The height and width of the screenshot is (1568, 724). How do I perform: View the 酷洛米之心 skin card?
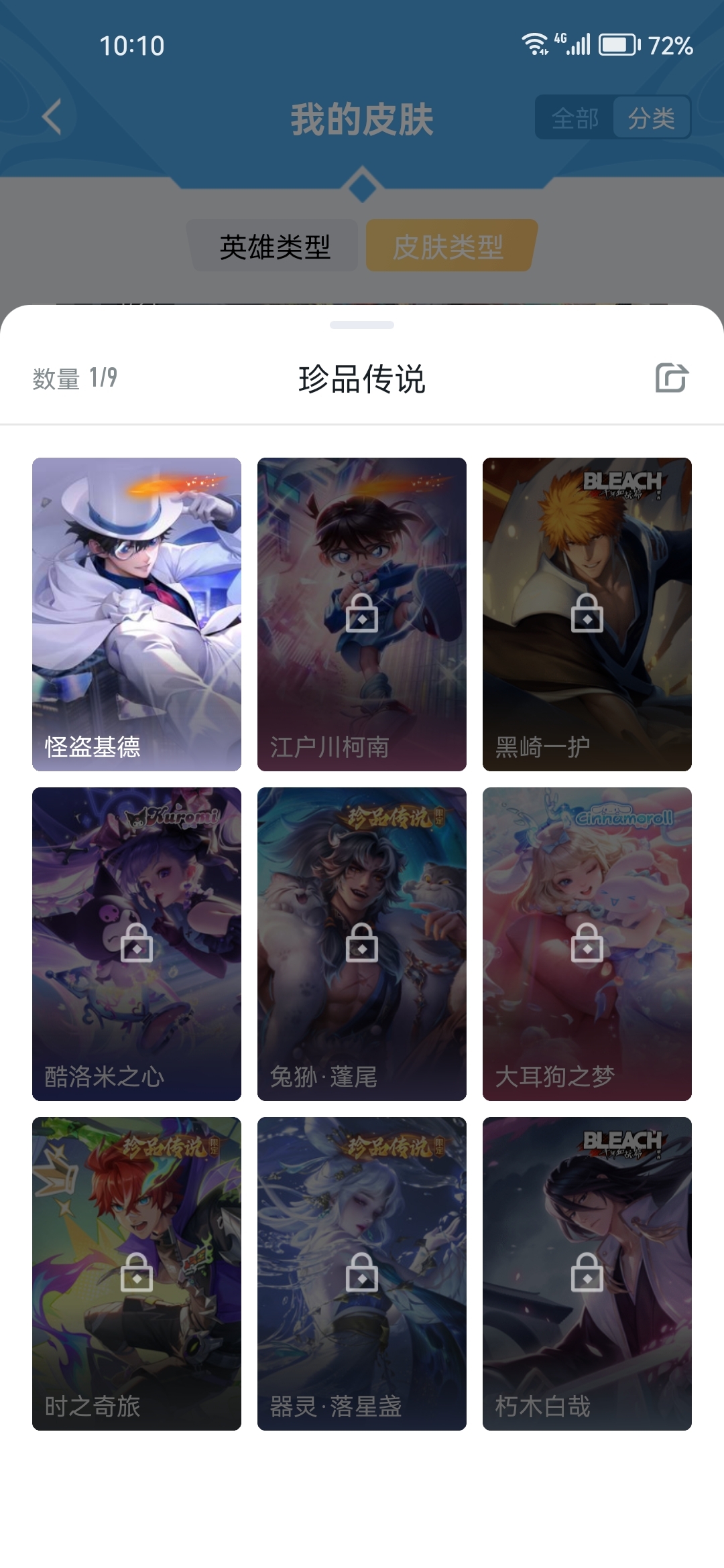[x=137, y=943]
